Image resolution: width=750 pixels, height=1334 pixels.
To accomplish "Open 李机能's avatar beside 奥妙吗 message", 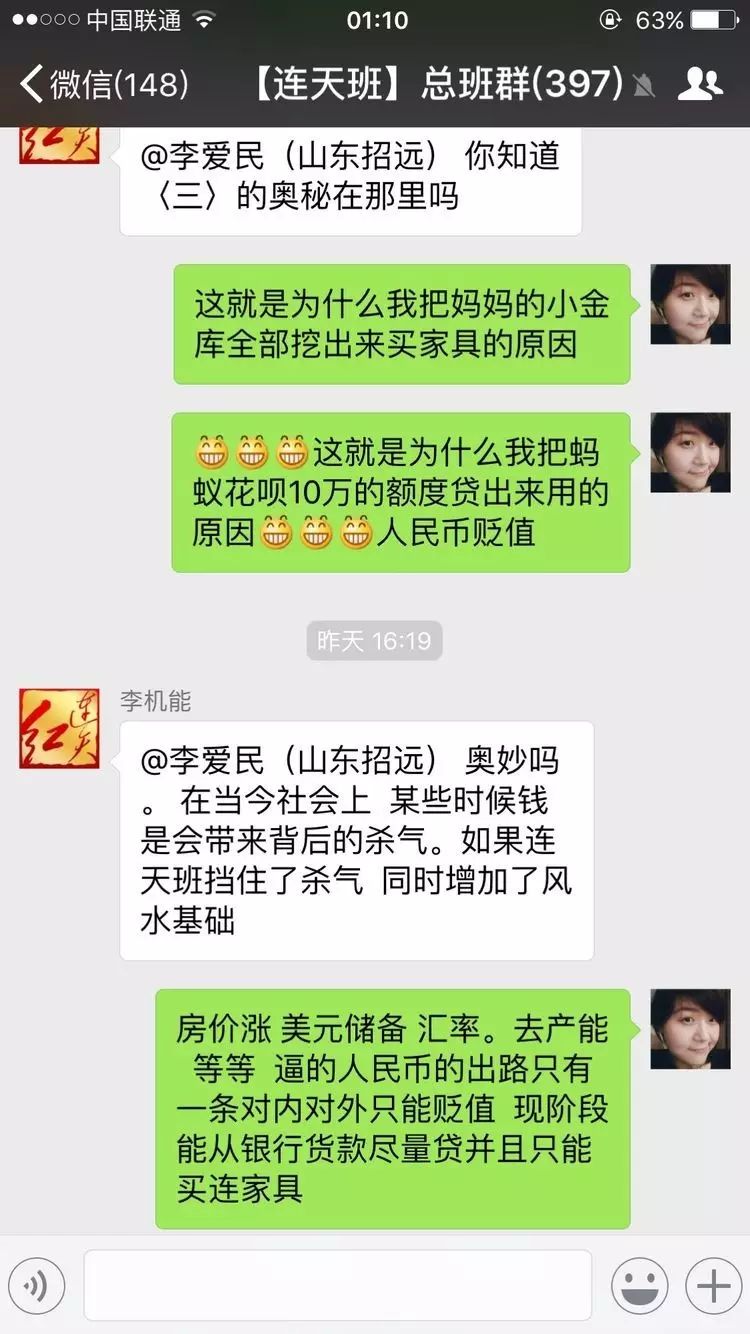I will [x=59, y=728].
